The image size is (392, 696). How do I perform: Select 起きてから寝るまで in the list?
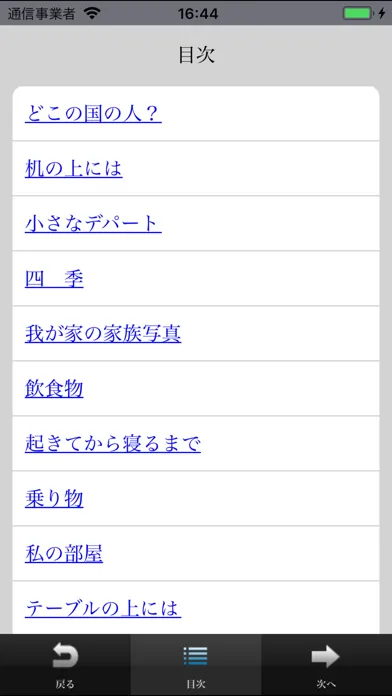click(113, 444)
